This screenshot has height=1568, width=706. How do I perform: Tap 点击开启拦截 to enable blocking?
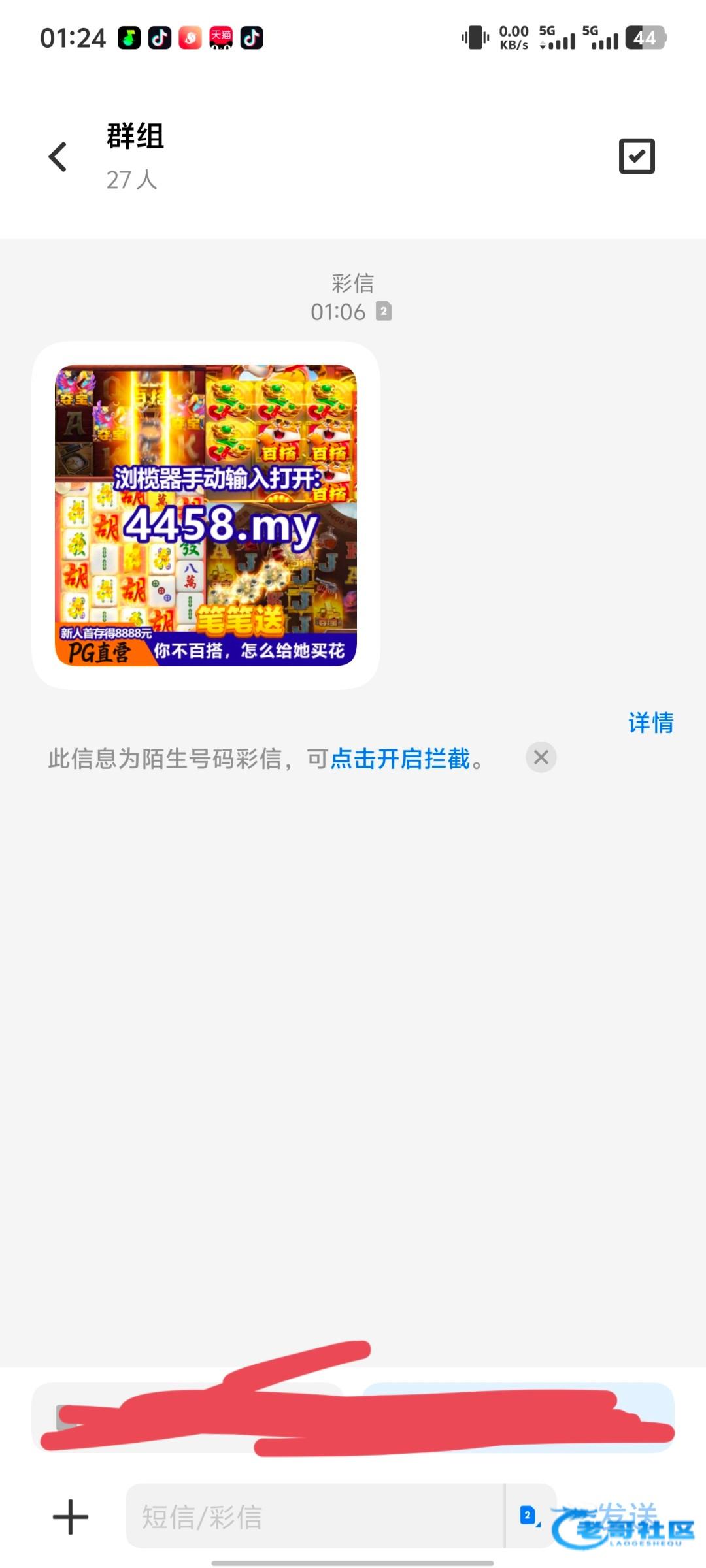click(x=400, y=759)
